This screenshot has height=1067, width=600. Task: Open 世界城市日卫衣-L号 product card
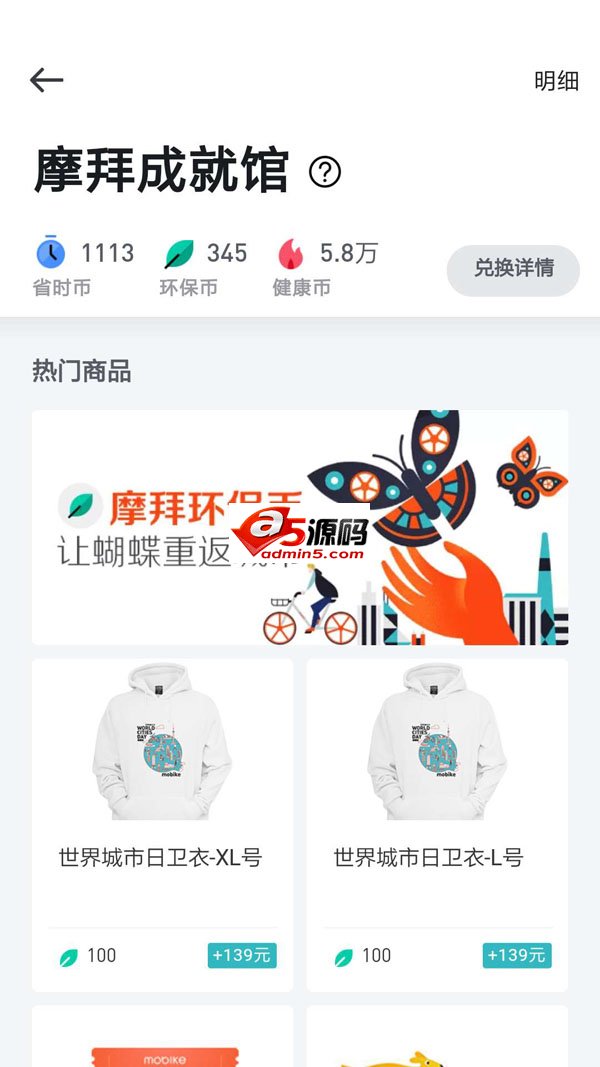437,824
